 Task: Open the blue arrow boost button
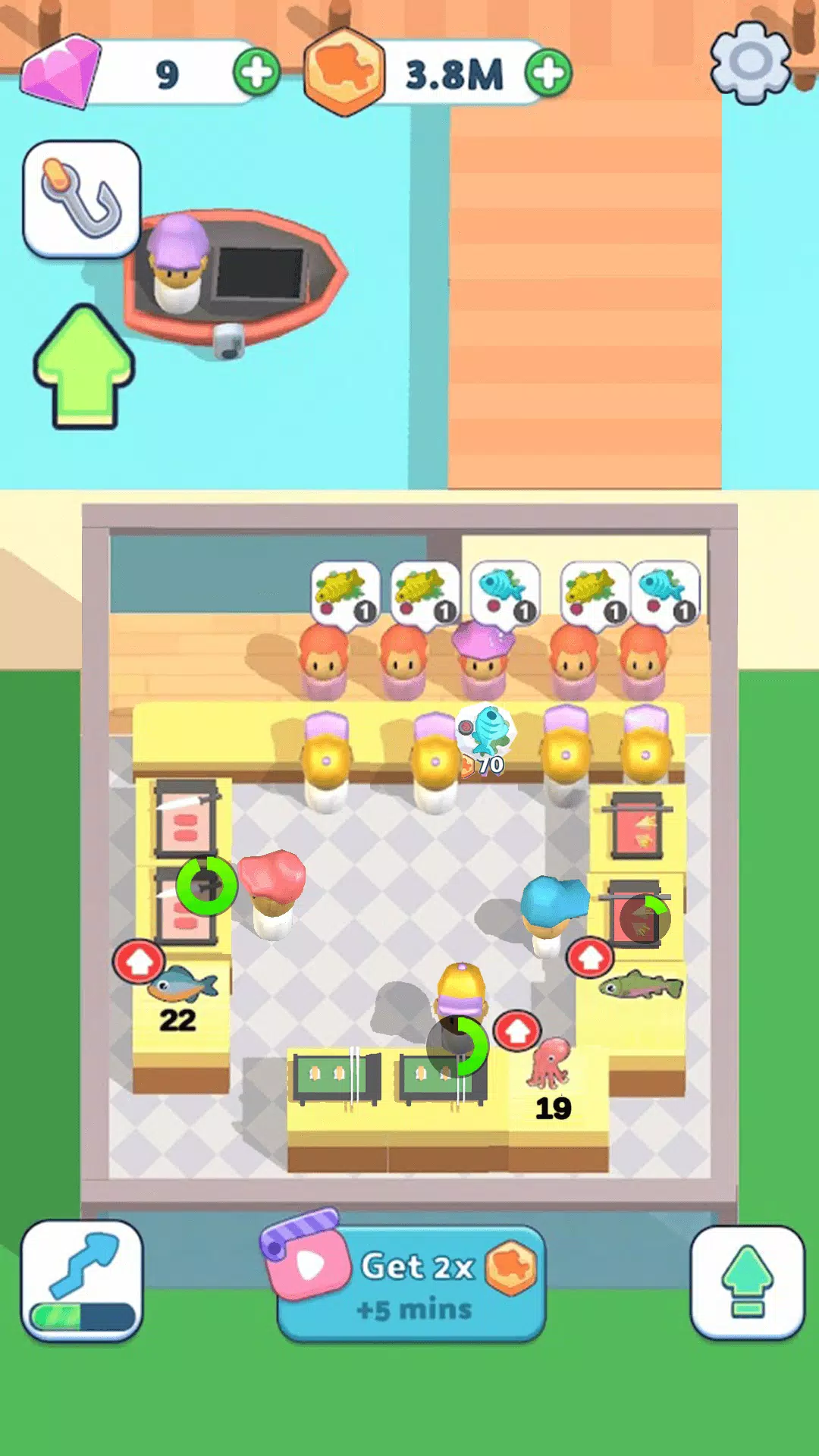coord(82,1279)
